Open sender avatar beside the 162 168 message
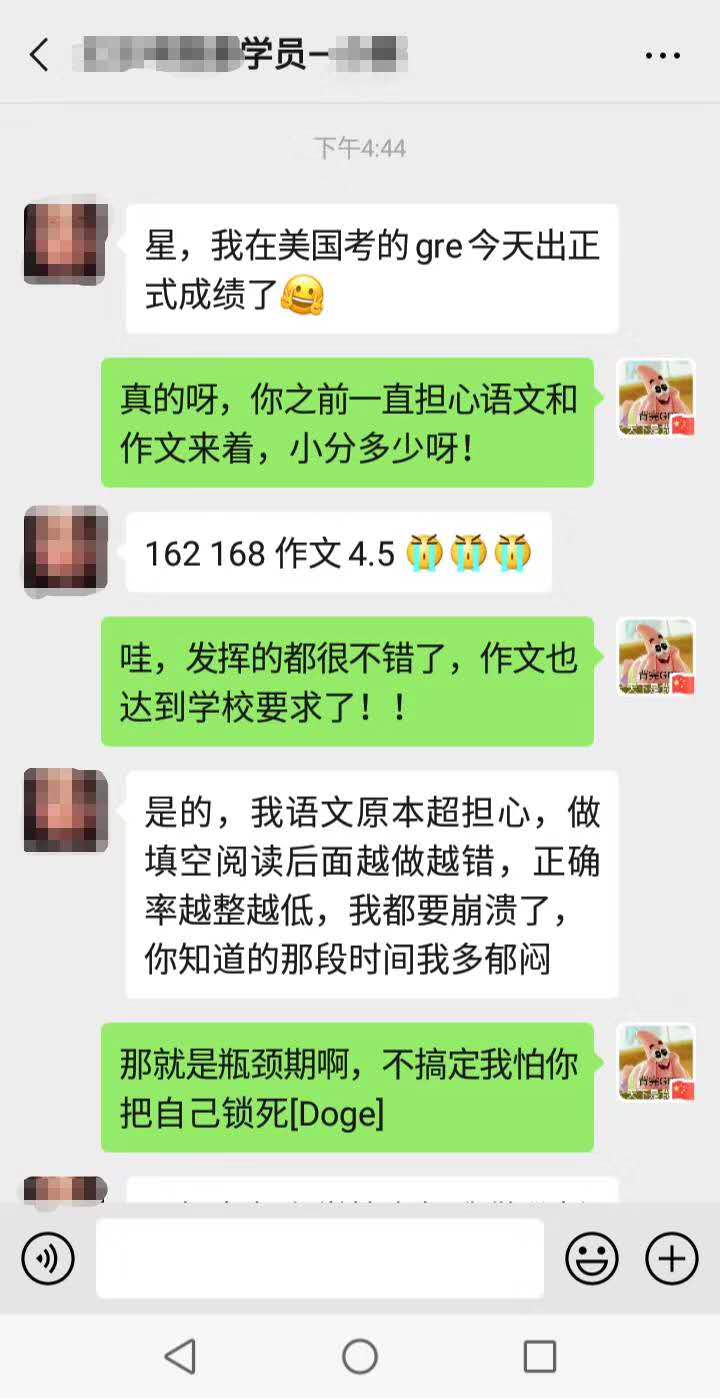 point(66,551)
